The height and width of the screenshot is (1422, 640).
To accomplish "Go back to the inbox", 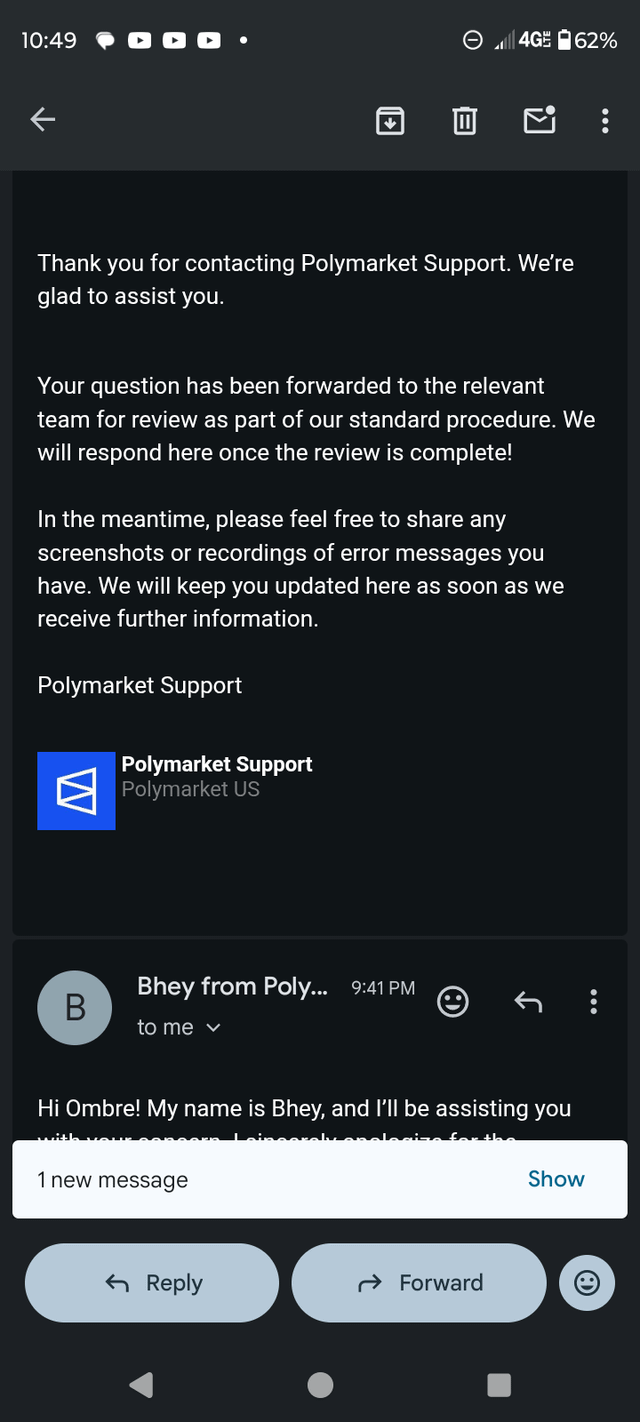I will [x=43, y=120].
